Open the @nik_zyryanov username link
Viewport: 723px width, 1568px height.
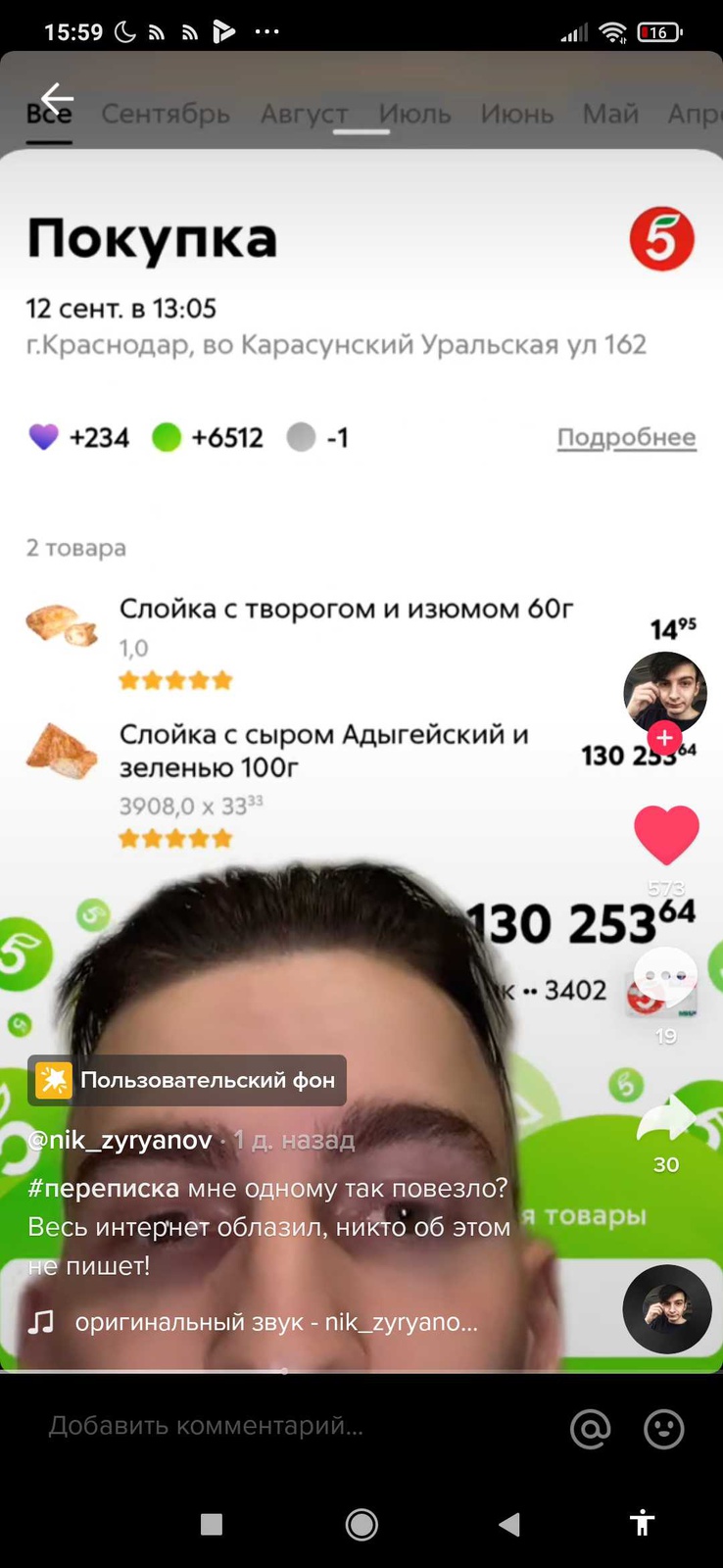point(120,1140)
